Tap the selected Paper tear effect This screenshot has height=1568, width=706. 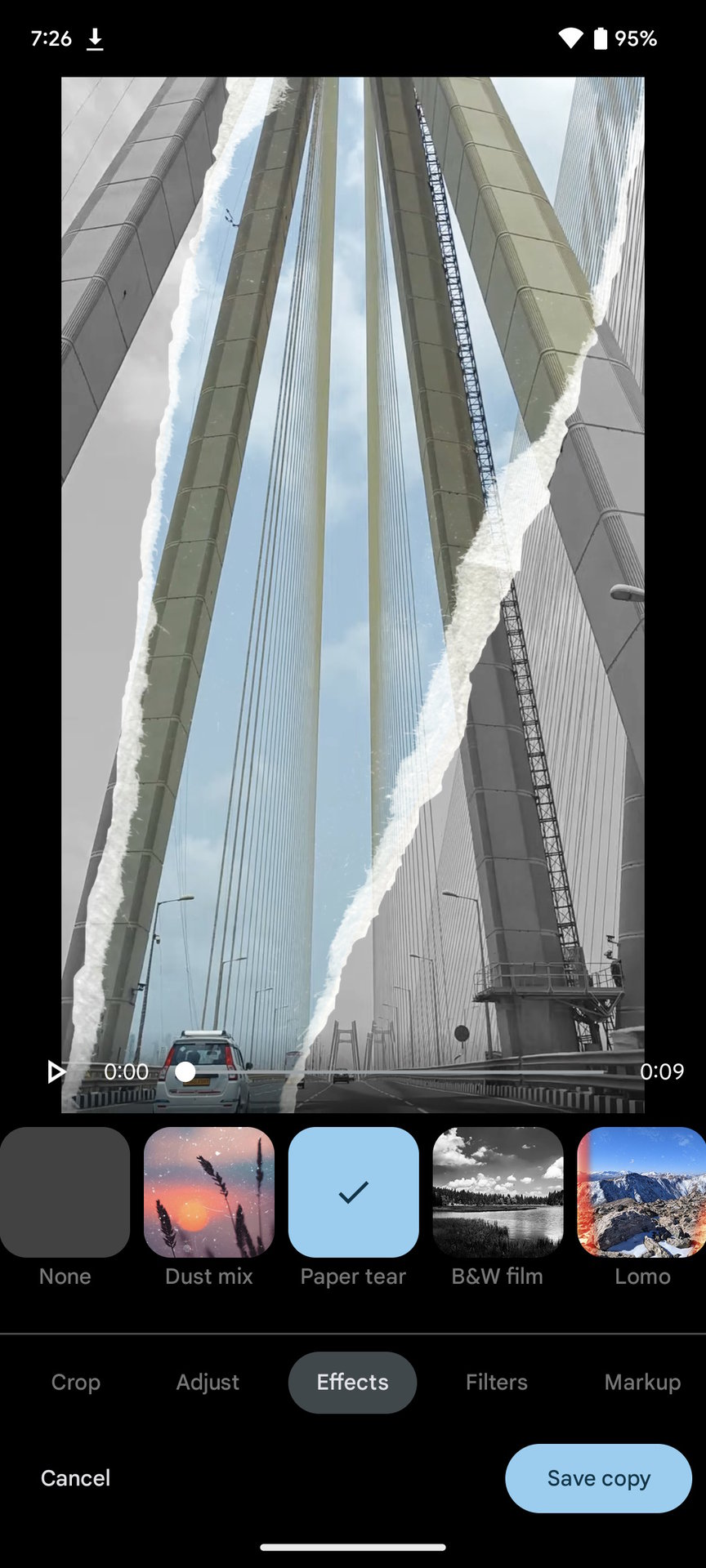[x=353, y=1192]
